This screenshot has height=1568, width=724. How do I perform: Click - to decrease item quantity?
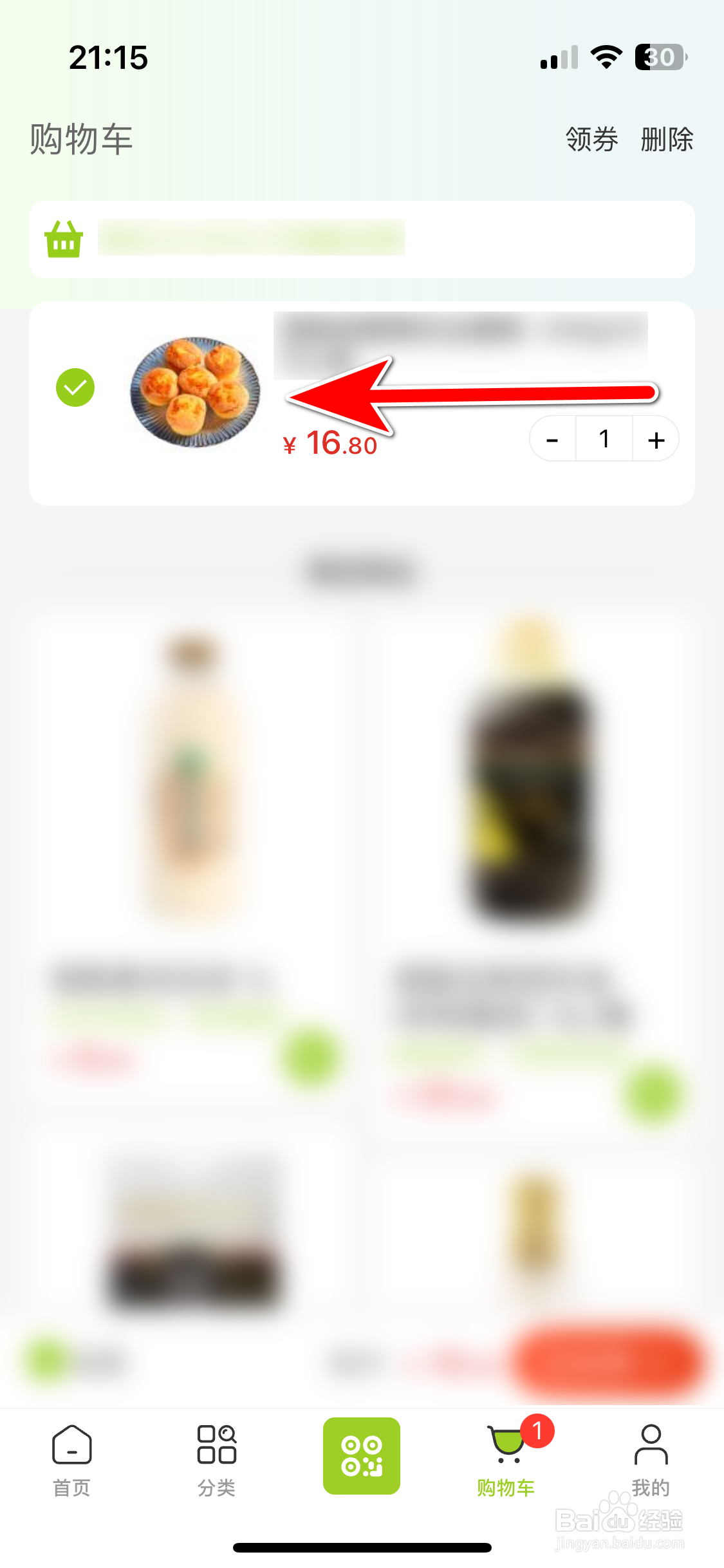click(x=552, y=438)
